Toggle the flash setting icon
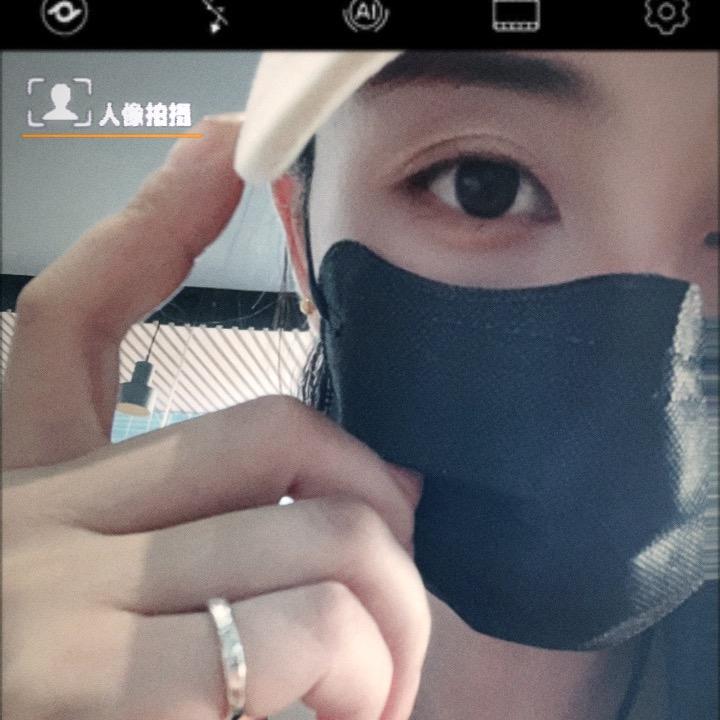The width and height of the screenshot is (720, 720). pos(213,15)
